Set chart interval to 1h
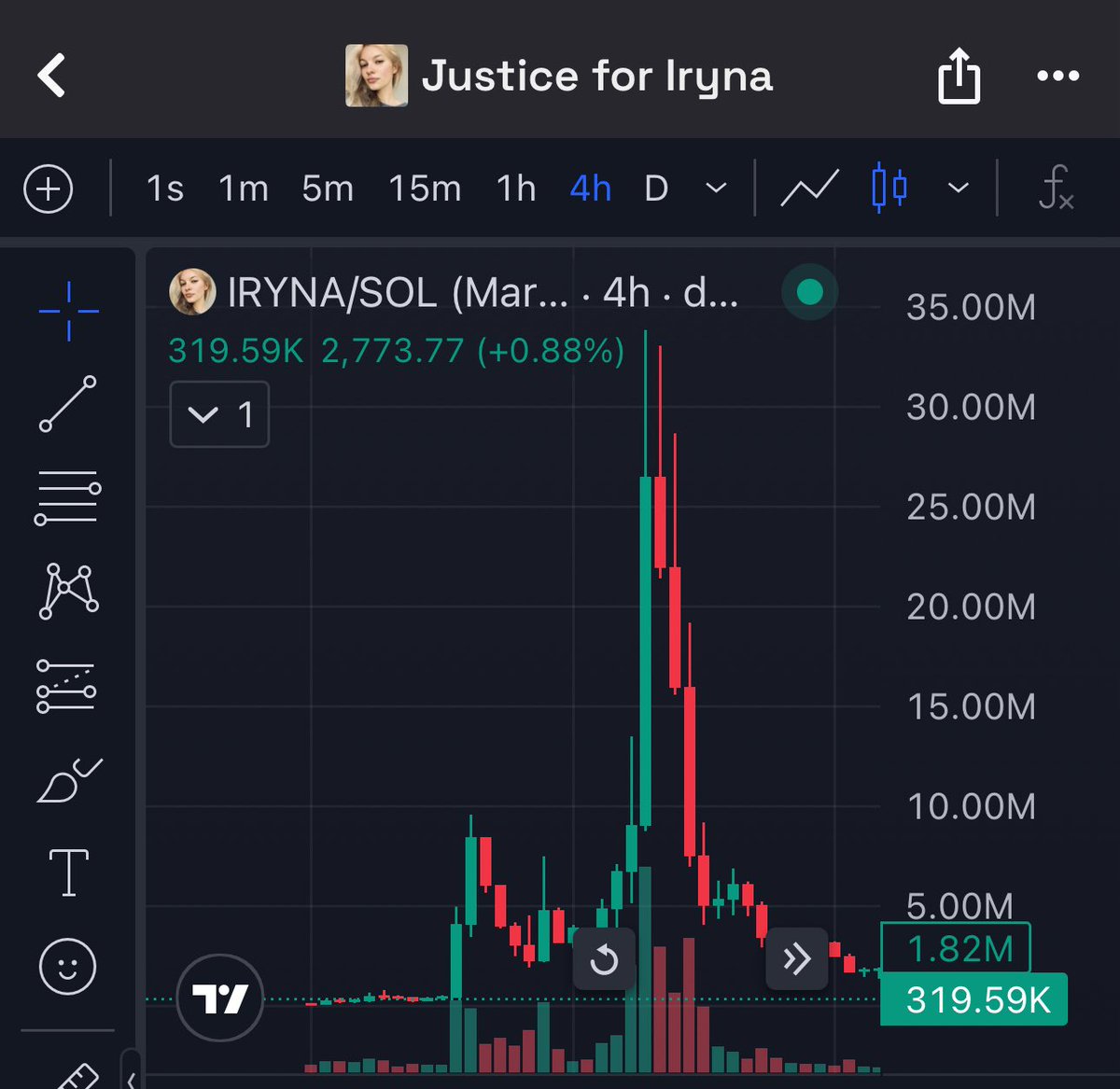1120x1089 pixels. point(516,189)
